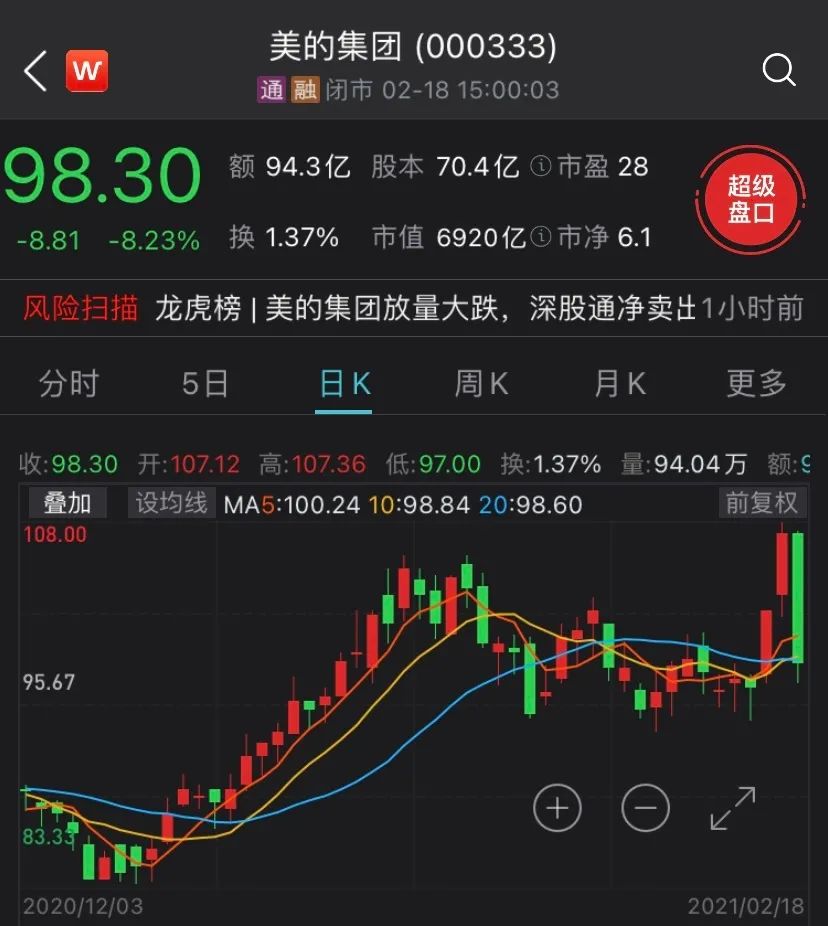Image resolution: width=828 pixels, height=926 pixels.
Task: Go back using the arrow
Action: tap(36, 71)
